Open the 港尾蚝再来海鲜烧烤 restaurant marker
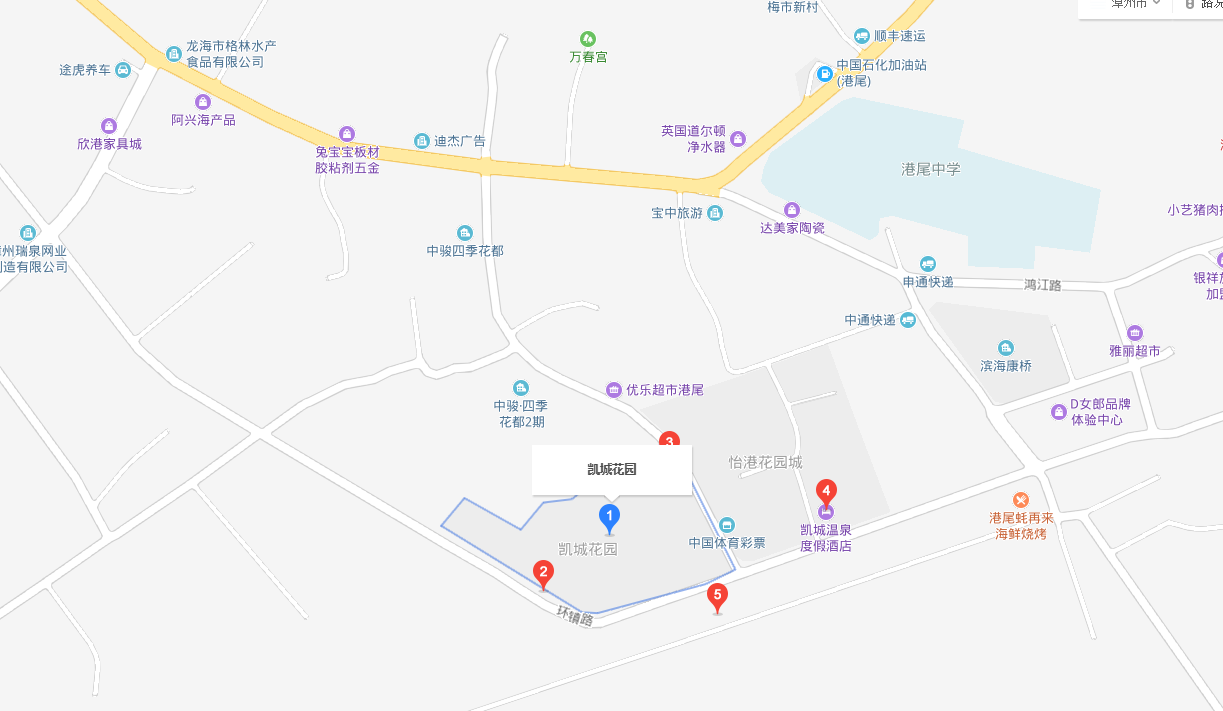Screen dimensions: 1223x711 pyautogui.click(x=1020, y=500)
